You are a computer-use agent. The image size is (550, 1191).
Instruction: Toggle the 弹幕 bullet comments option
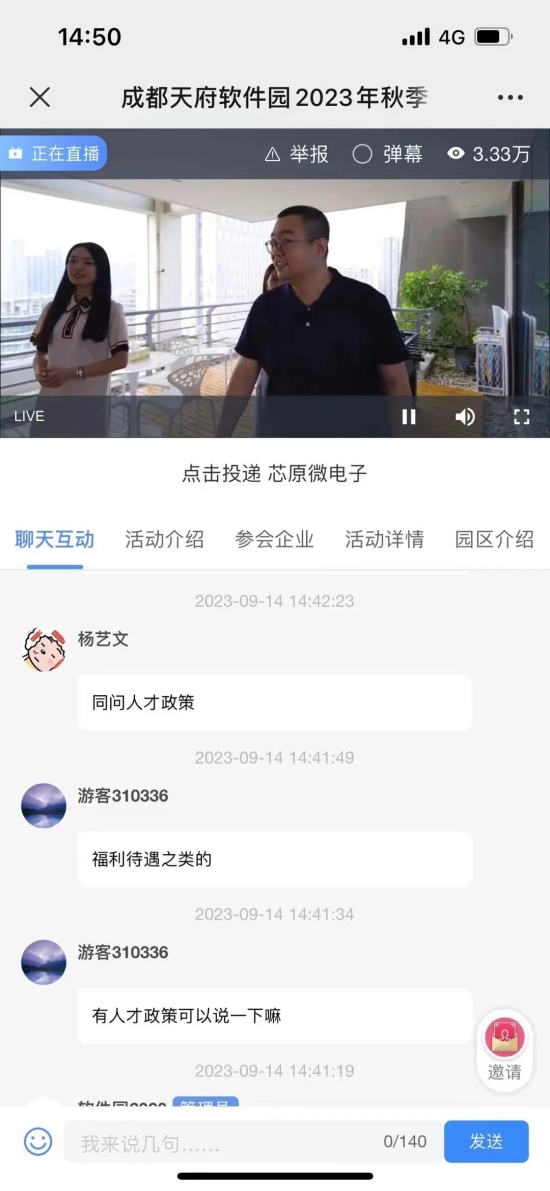387,154
